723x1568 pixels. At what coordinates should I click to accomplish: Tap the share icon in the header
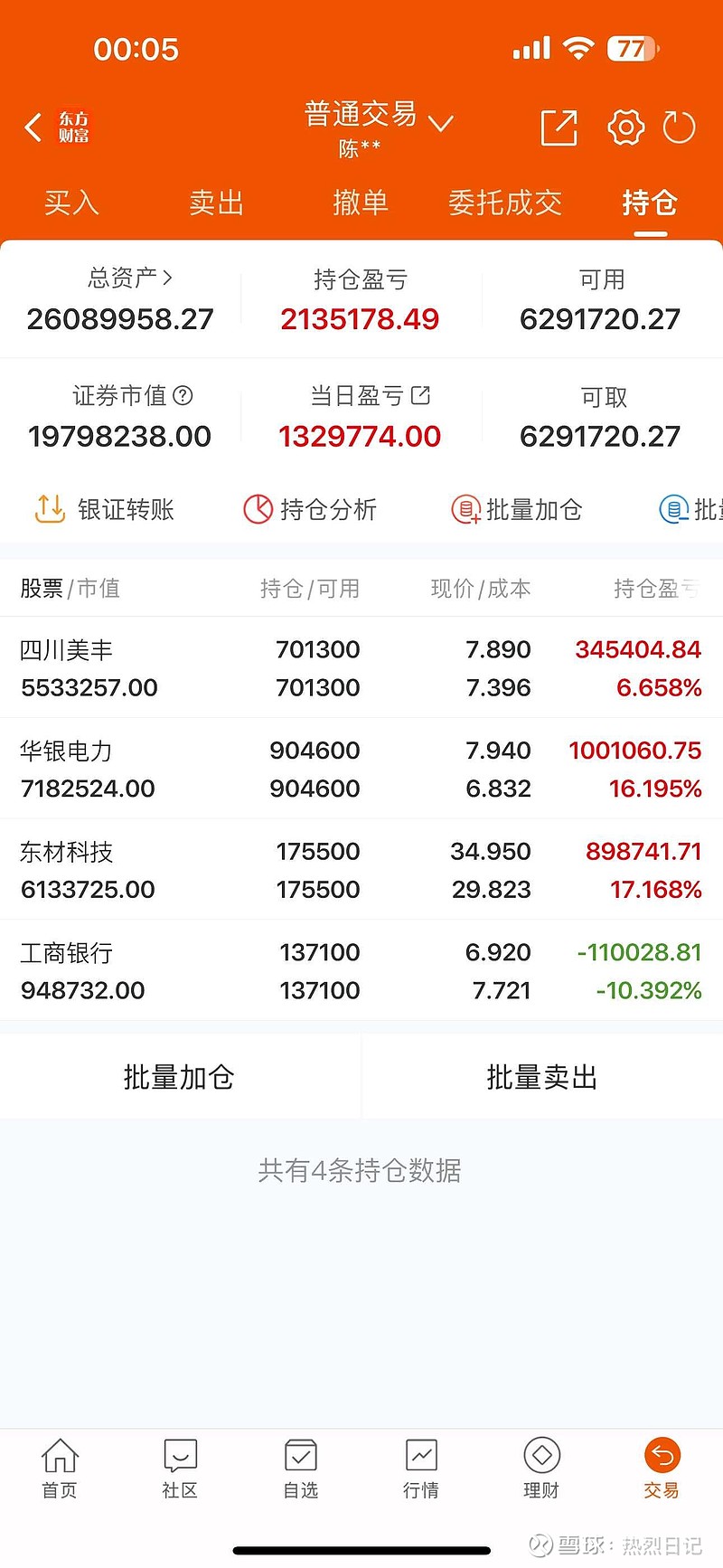click(x=559, y=128)
